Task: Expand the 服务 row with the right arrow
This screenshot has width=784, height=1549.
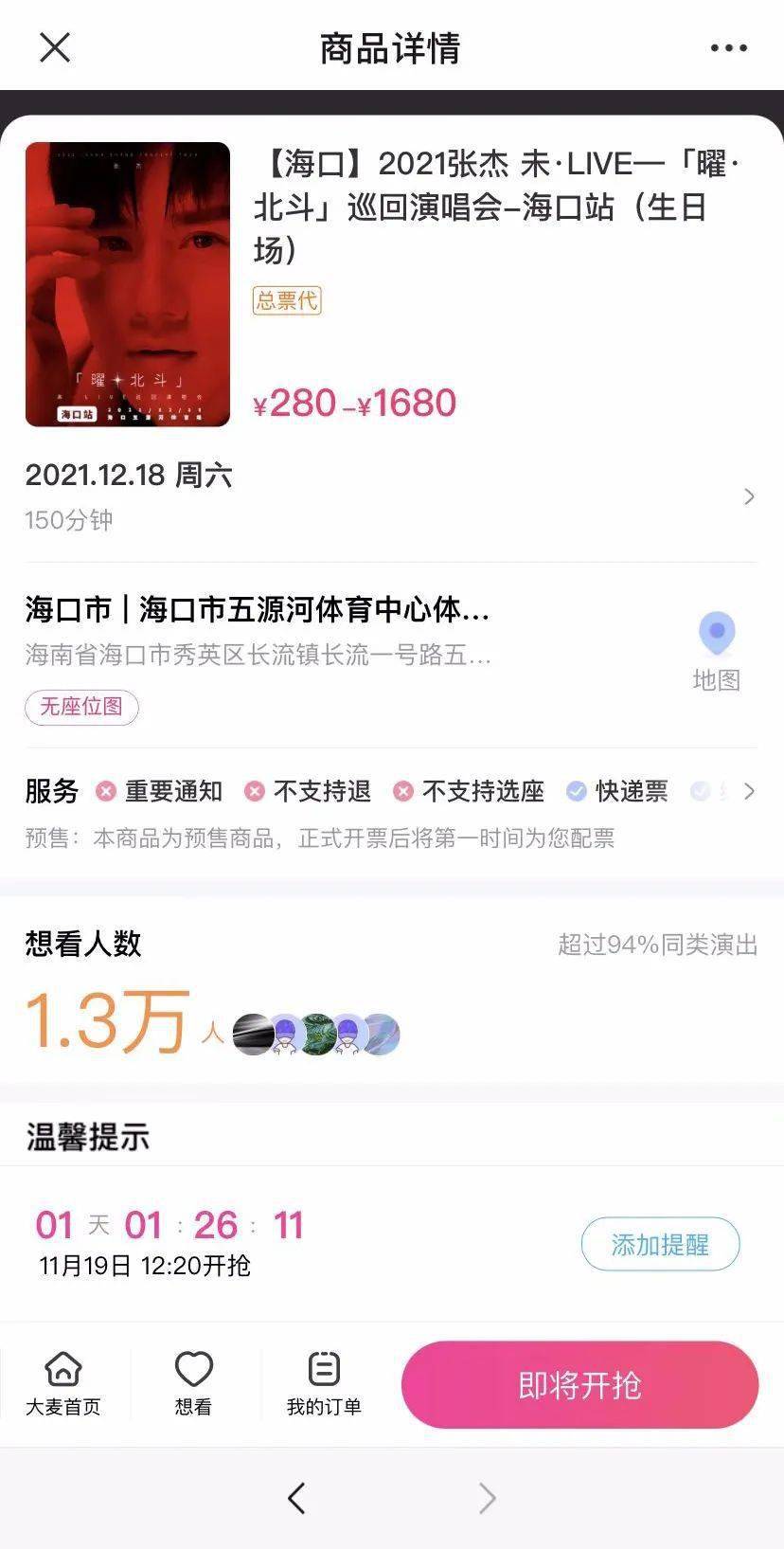Action: (753, 791)
